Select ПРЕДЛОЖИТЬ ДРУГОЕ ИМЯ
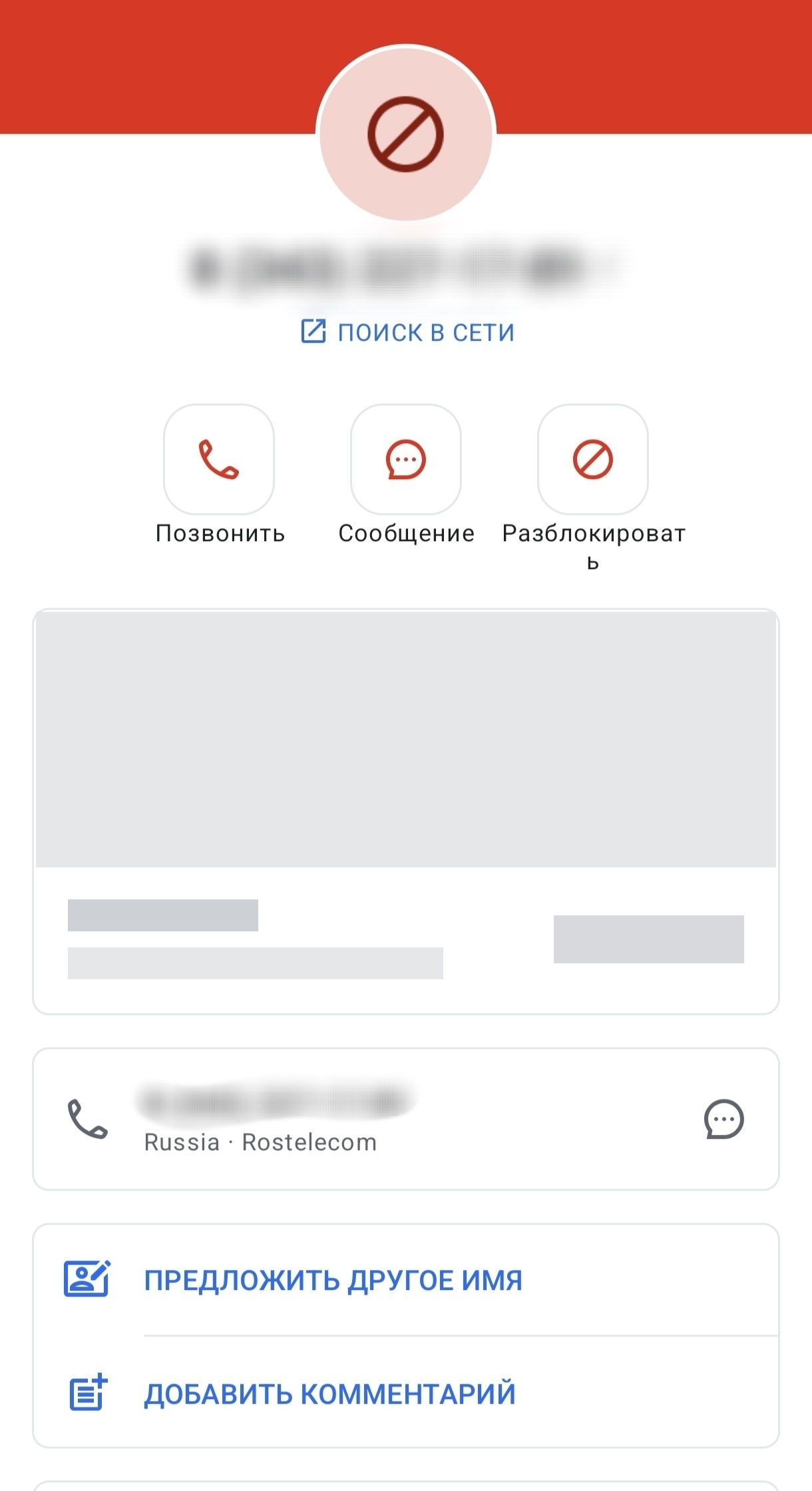Viewport: 812px width, 1491px height. click(406, 1280)
